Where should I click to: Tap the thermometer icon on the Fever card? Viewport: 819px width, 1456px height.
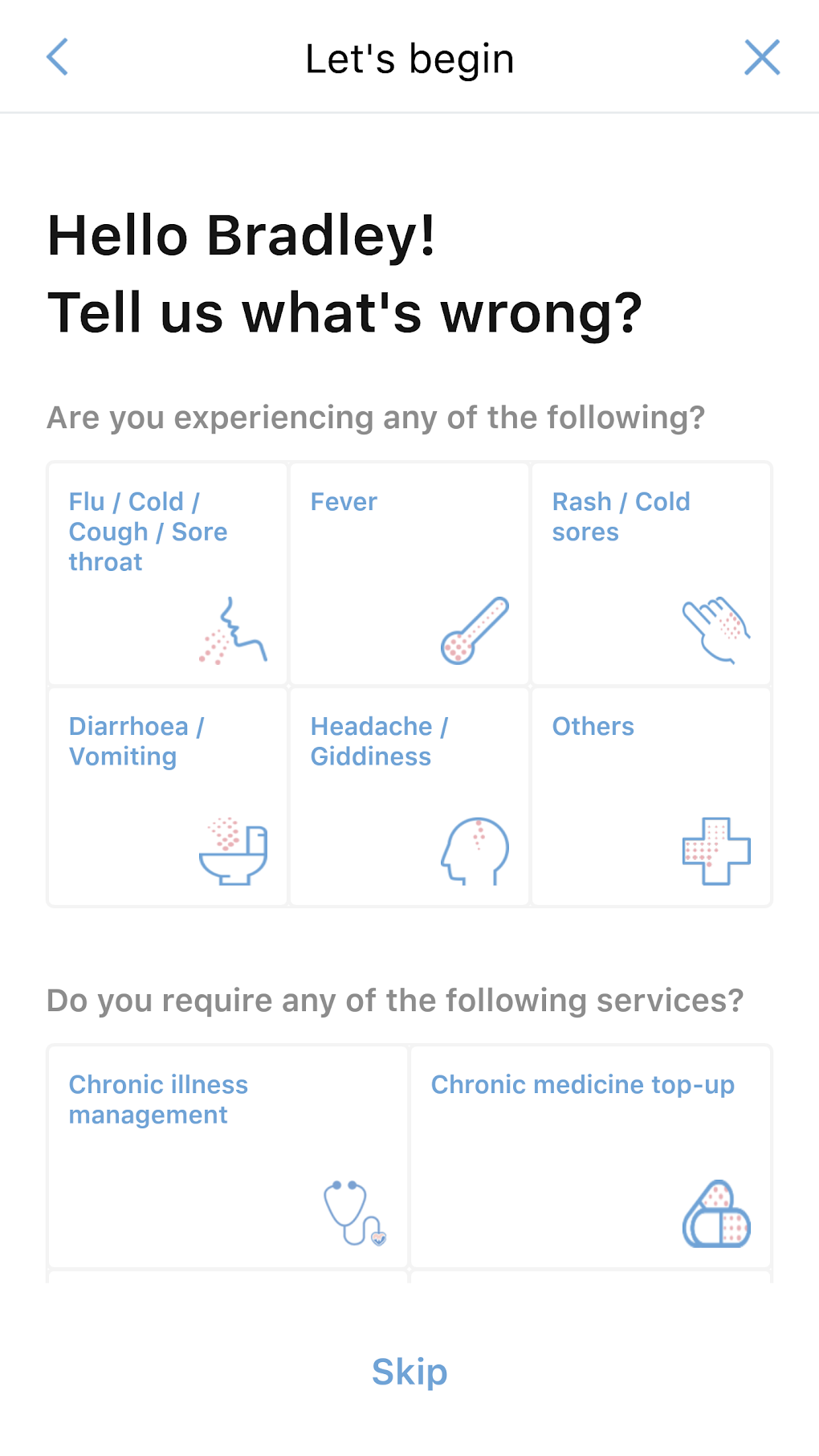473,630
